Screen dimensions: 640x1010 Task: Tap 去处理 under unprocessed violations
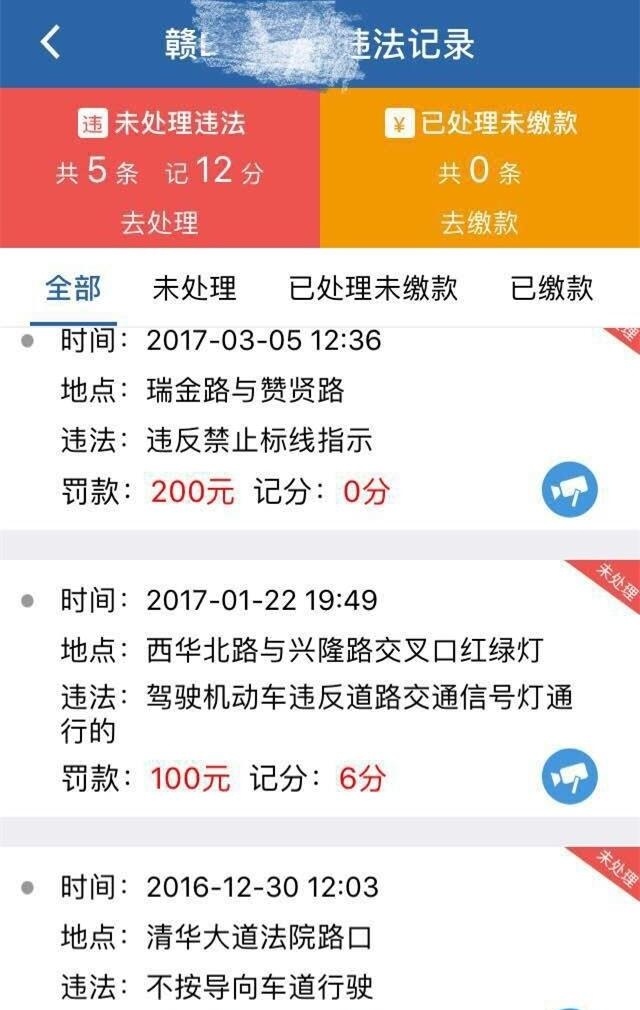point(160,222)
